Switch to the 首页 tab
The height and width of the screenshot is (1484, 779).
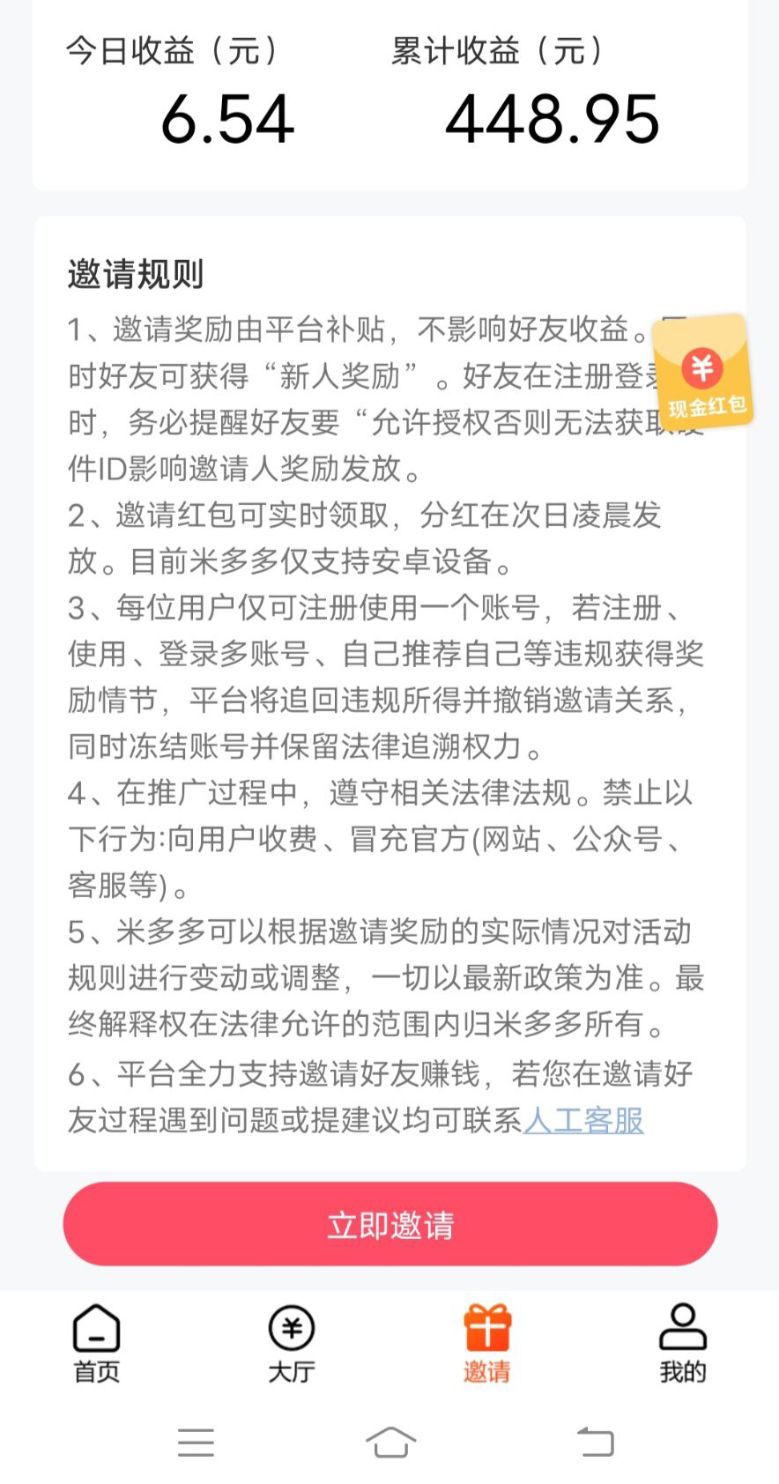(97, 1343)
